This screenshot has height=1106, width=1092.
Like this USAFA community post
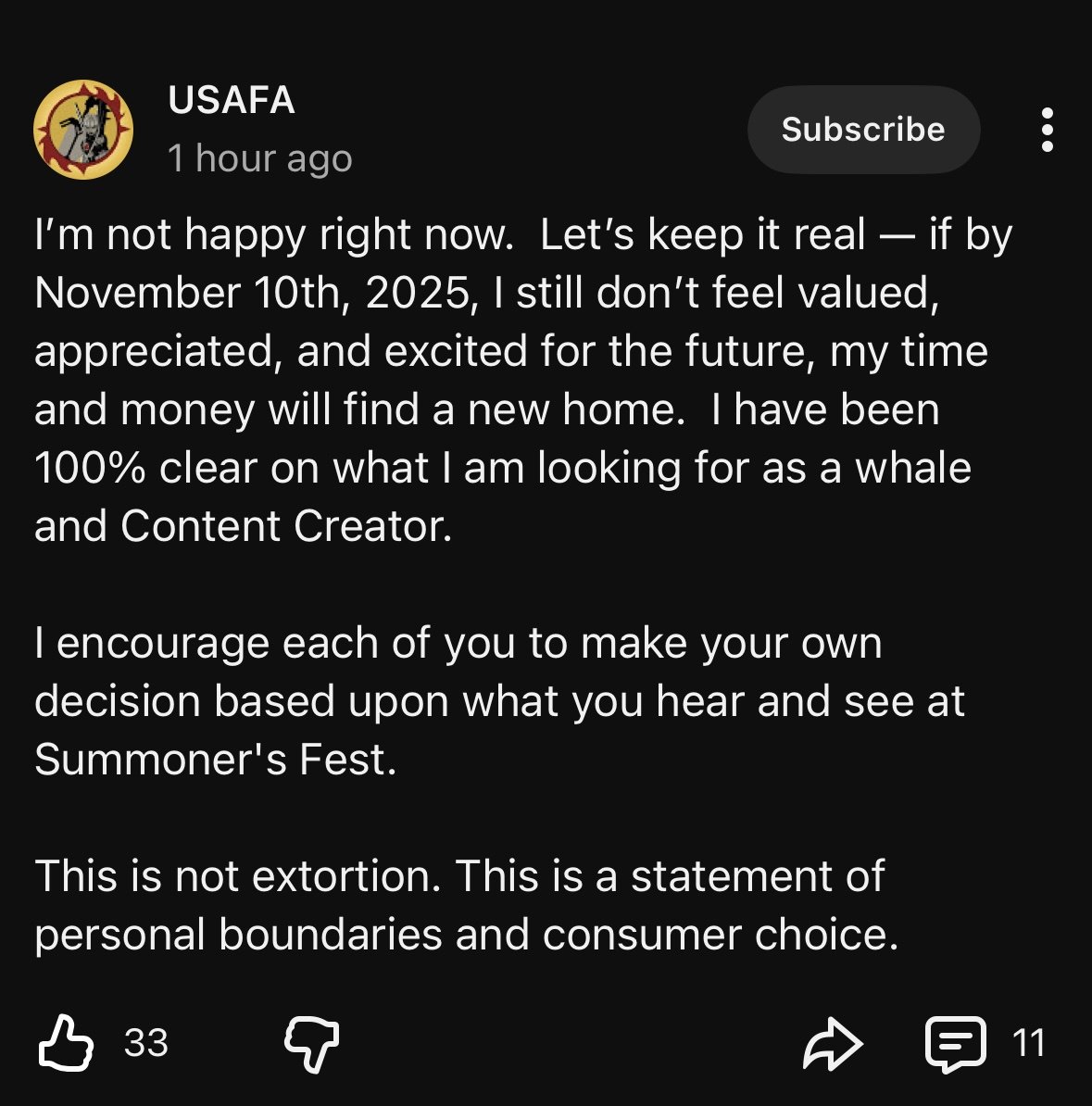(x=66, y=1043)
